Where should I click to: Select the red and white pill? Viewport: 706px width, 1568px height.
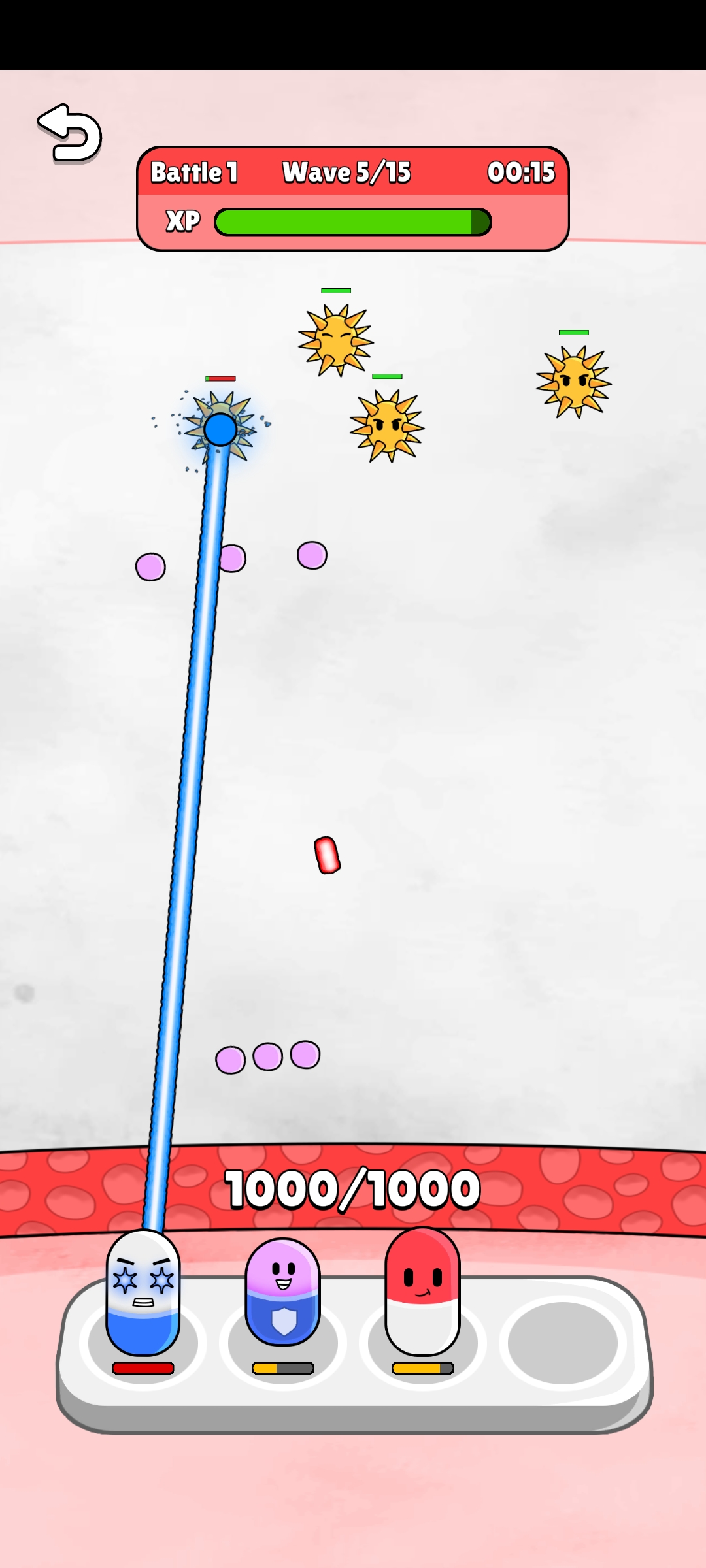(422, 1292)
